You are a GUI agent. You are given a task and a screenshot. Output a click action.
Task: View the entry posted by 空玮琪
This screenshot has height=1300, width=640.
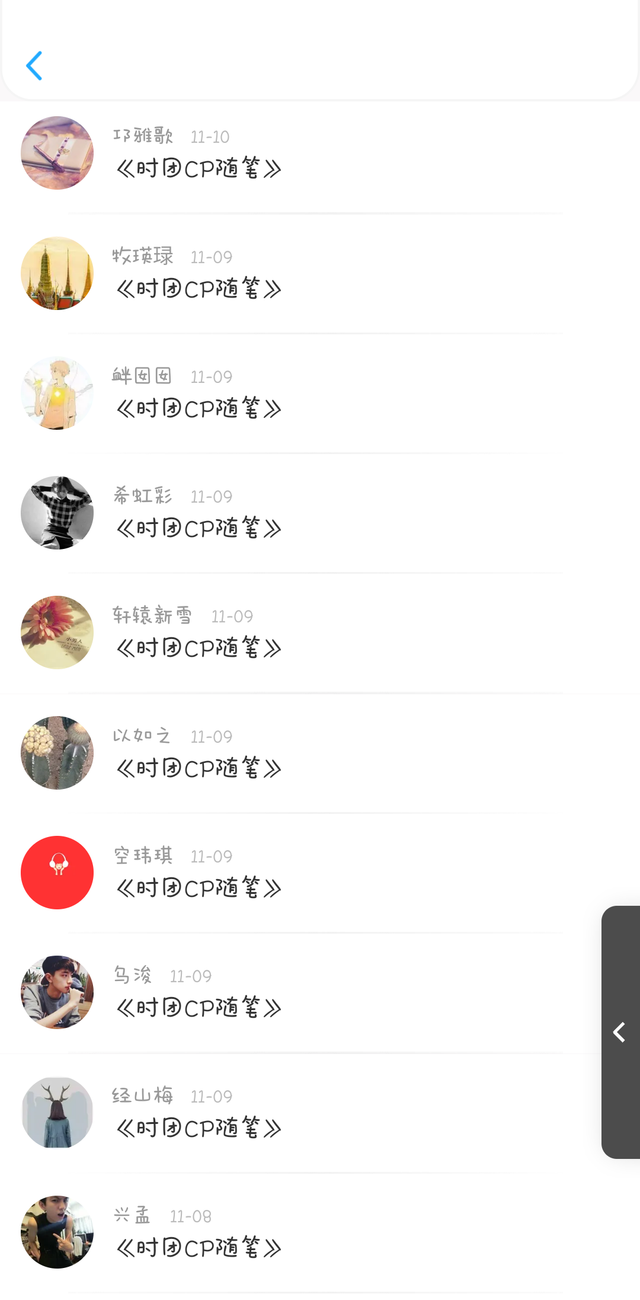click(x=199, y=889)
